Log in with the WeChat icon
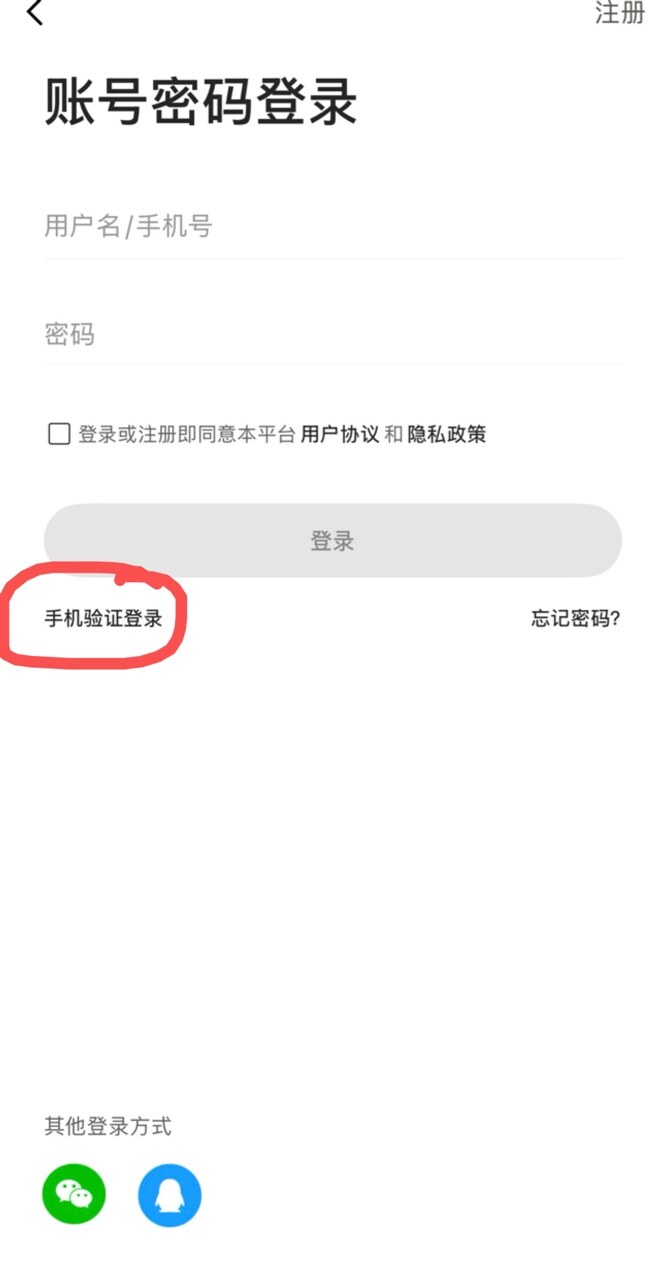 coord(74,1195)
